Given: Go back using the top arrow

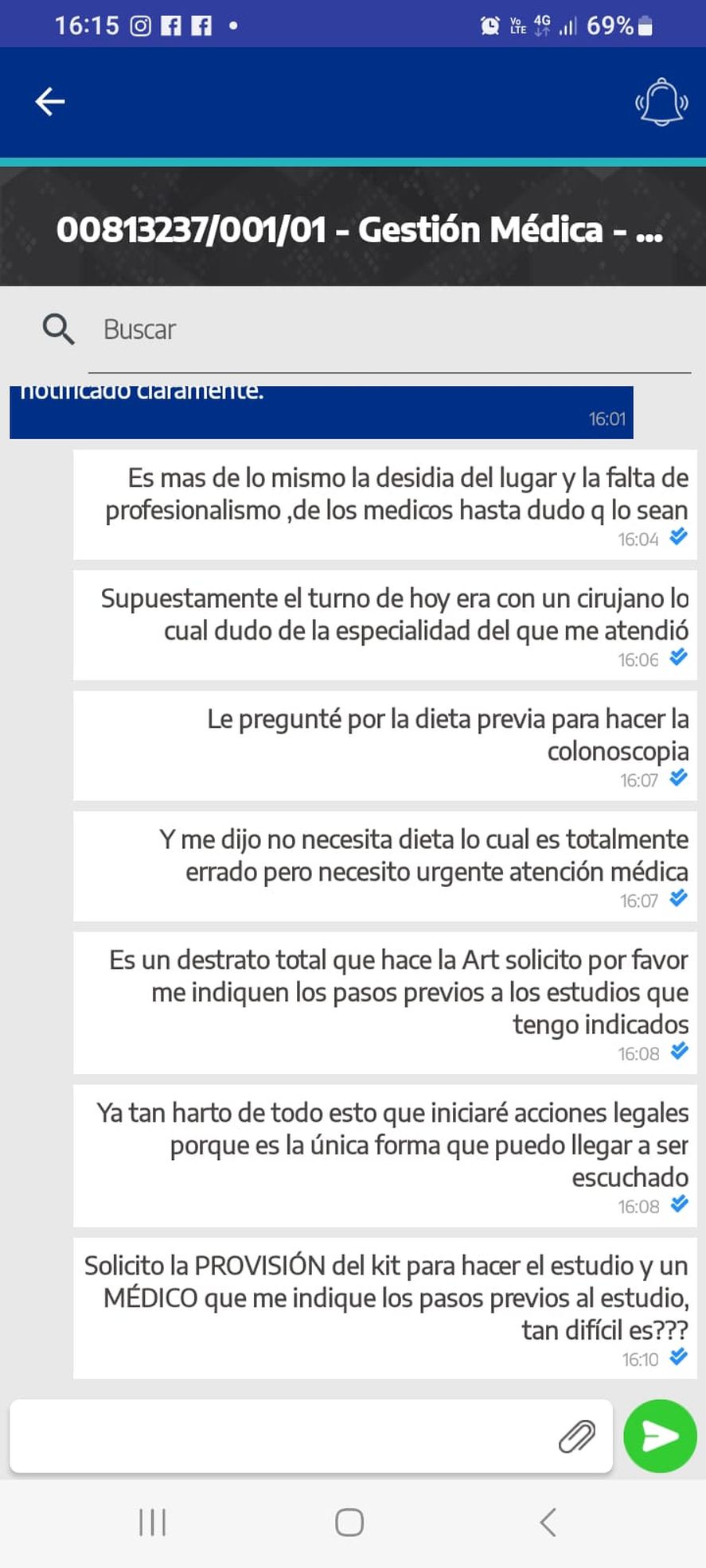Looking at the screenshot, I should click(x=50, y=102).
